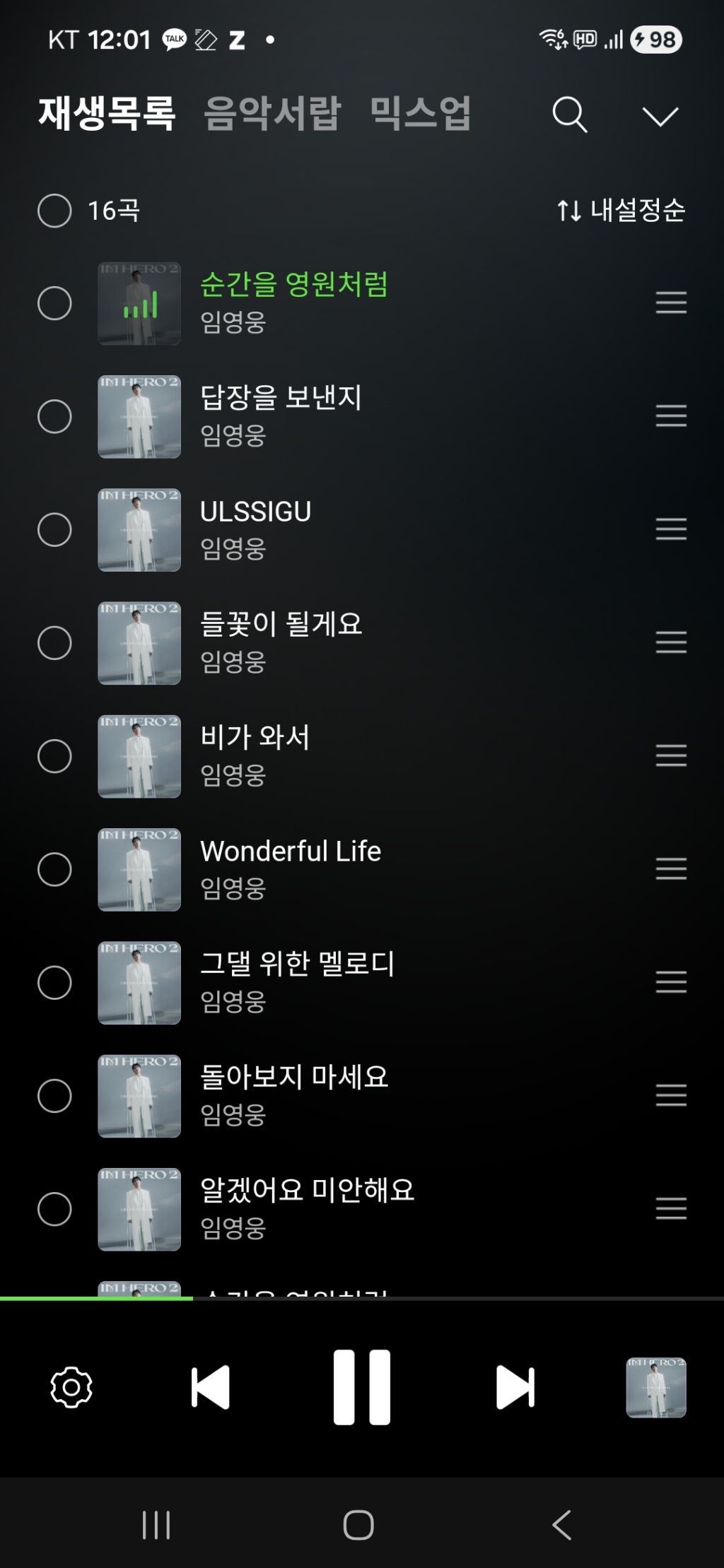Select all 16곡 checkbox
This screenshot has width=724, height=1568.
[54, 211]
